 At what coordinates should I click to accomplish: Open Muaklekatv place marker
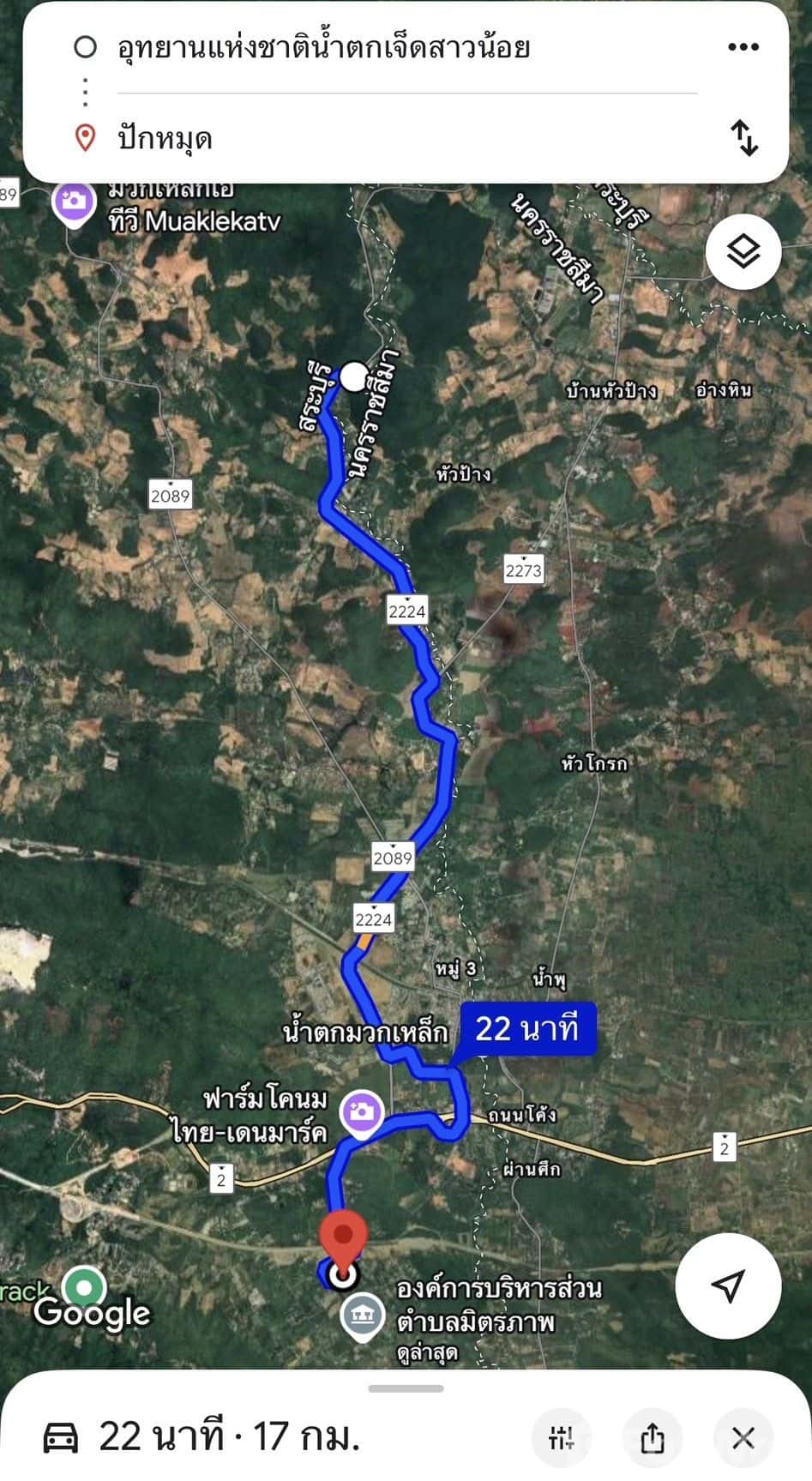tap(74, 203)
